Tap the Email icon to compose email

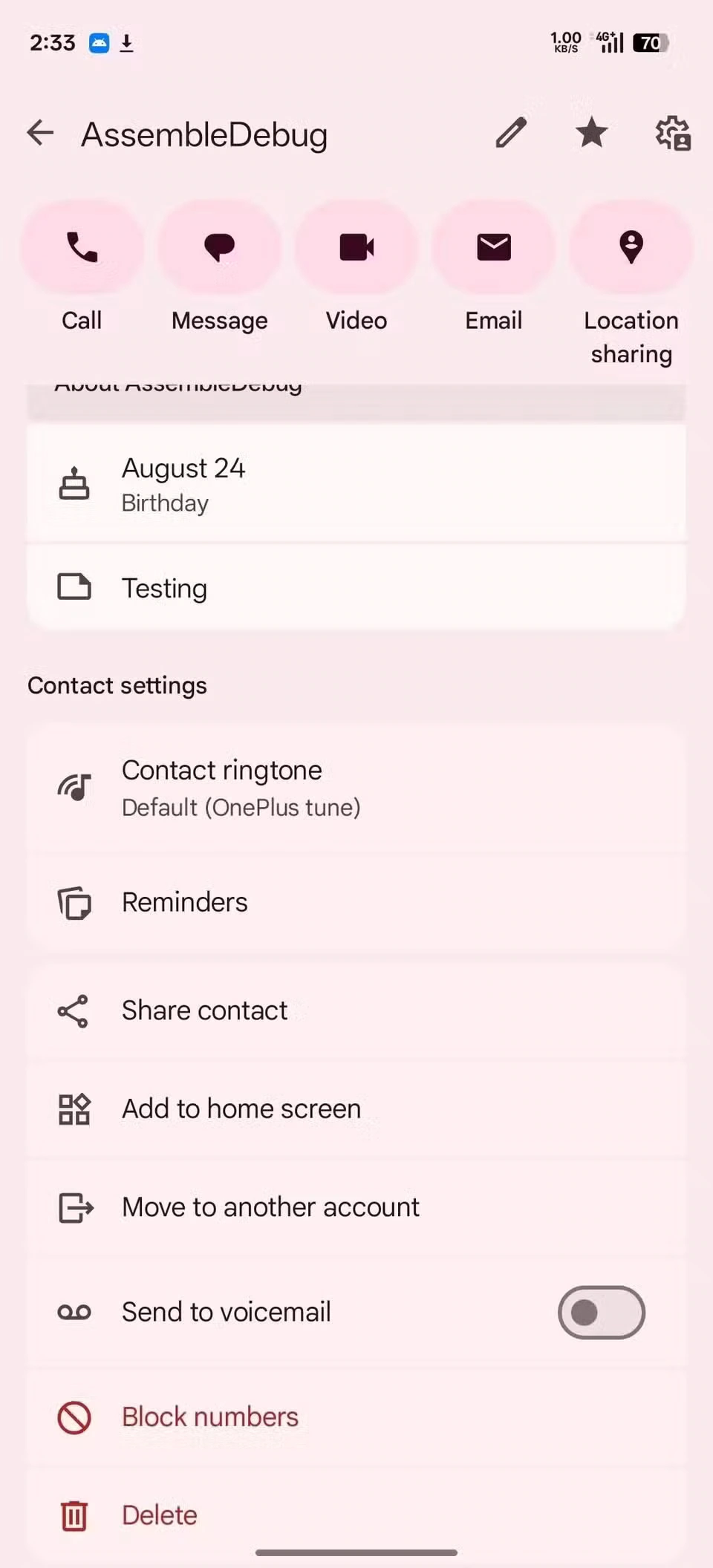[x=493, y=247]
